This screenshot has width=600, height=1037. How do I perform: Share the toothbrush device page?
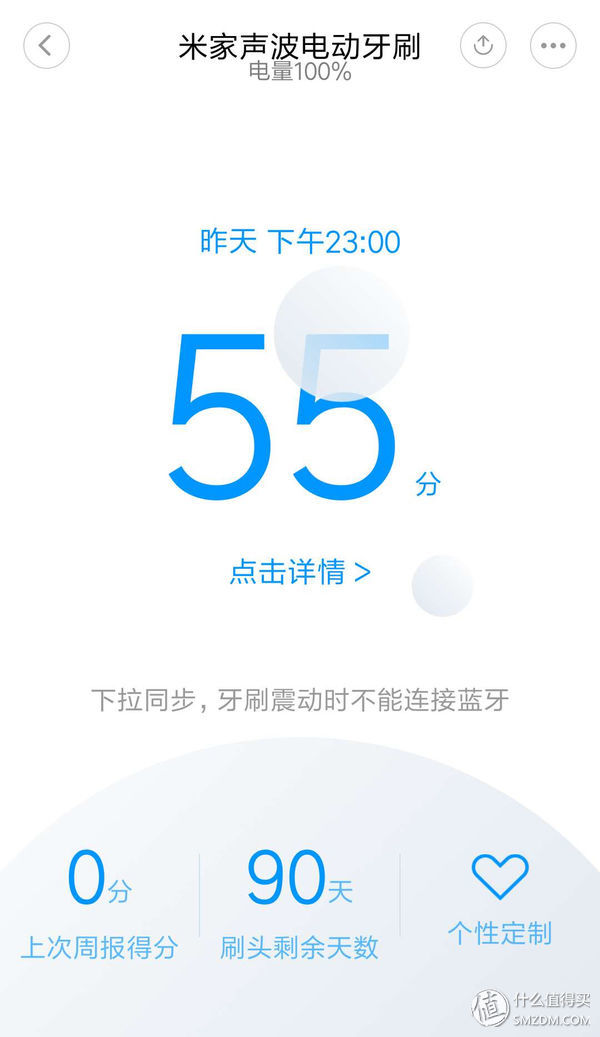483,46
